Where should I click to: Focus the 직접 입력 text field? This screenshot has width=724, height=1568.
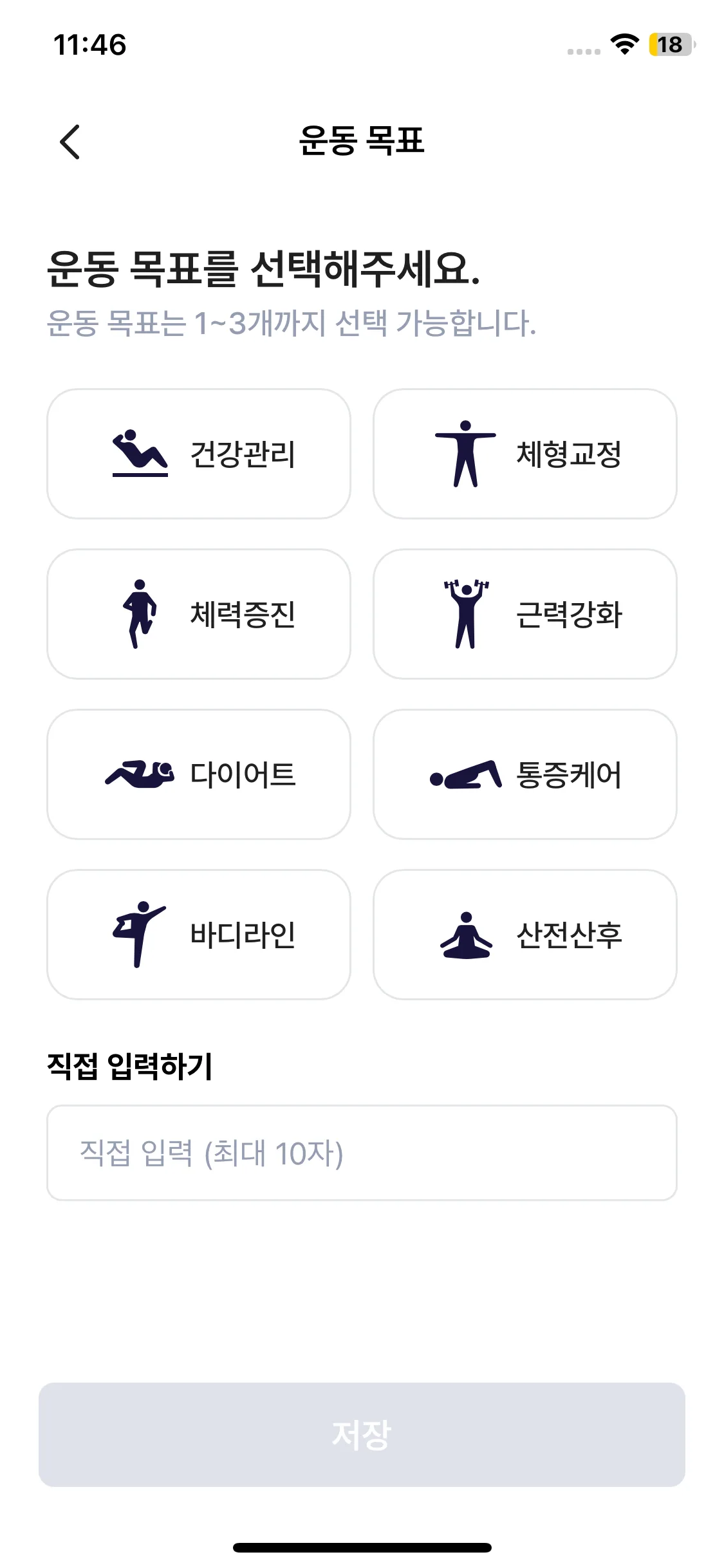362,1153
